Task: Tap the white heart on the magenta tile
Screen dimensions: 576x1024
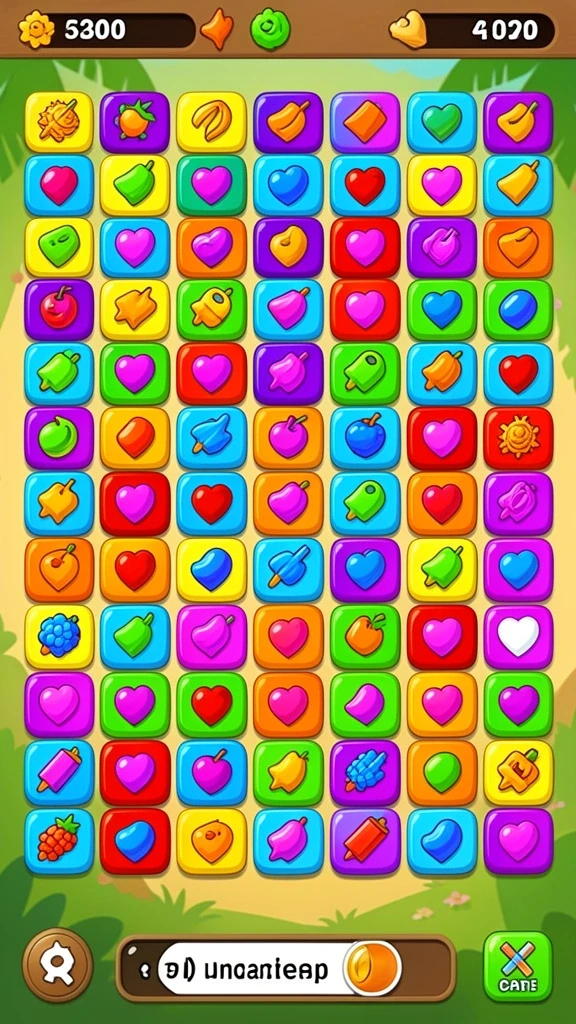Action: click(518, 637)
